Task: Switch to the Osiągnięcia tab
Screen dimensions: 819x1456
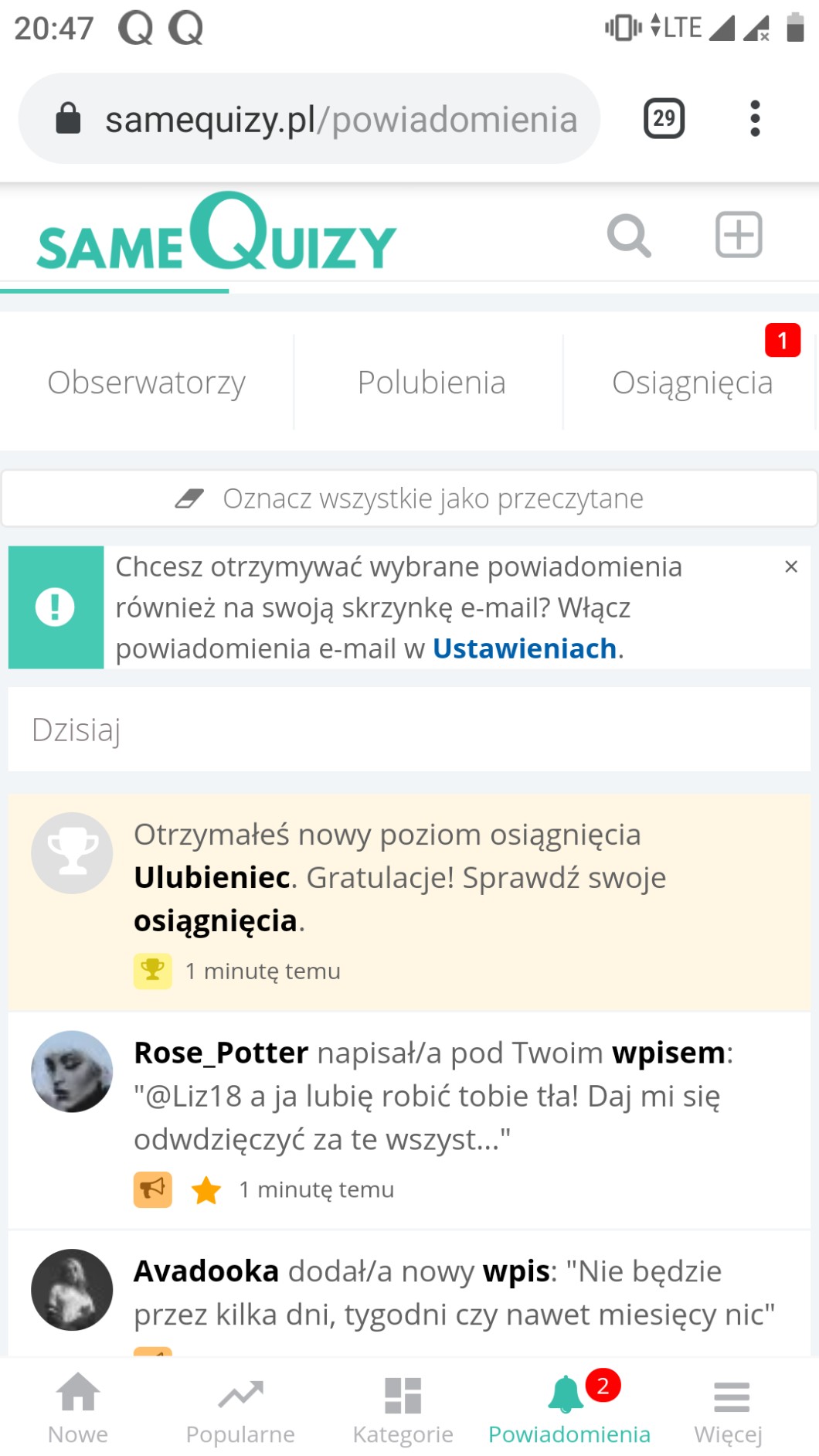Action: 692,383
